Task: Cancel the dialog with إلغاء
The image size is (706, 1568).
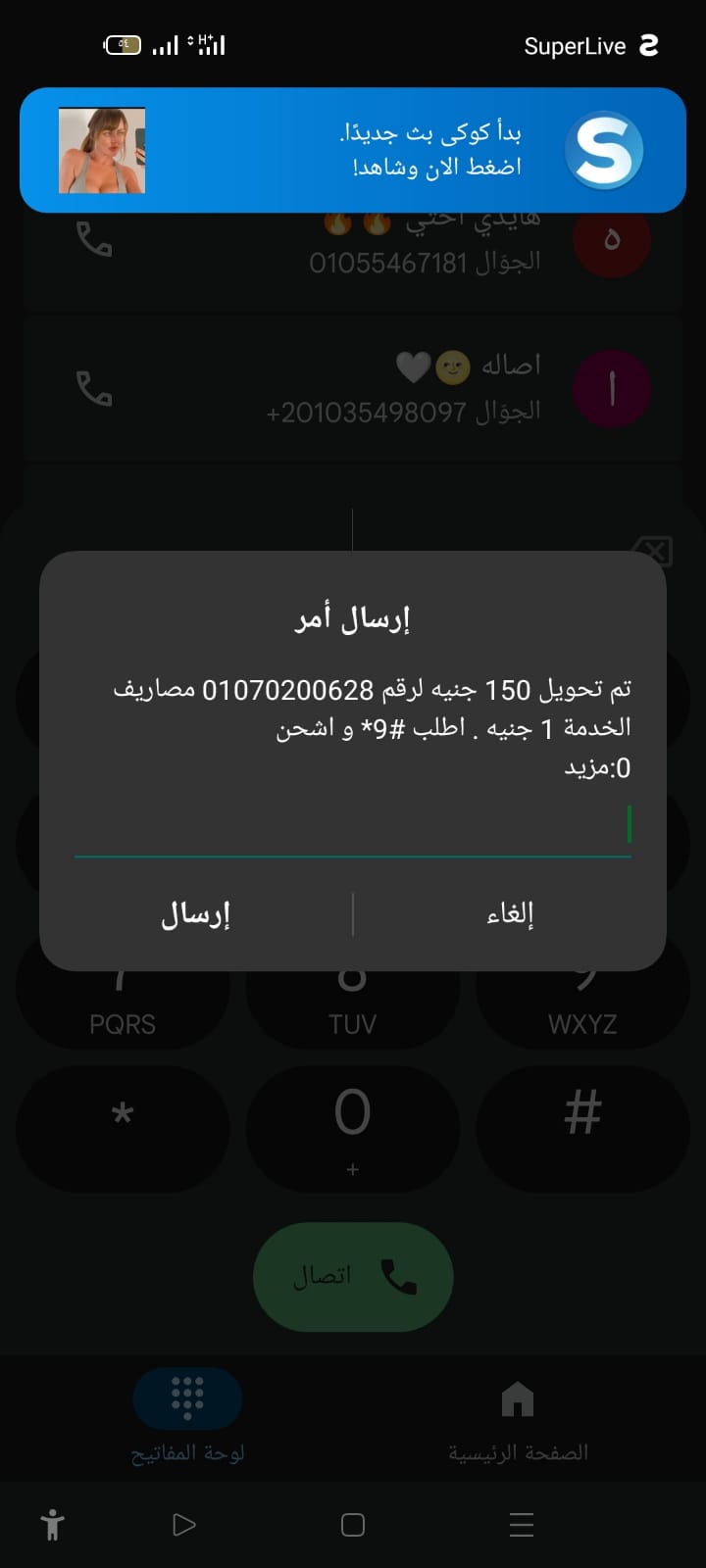Action: point(510,914)
